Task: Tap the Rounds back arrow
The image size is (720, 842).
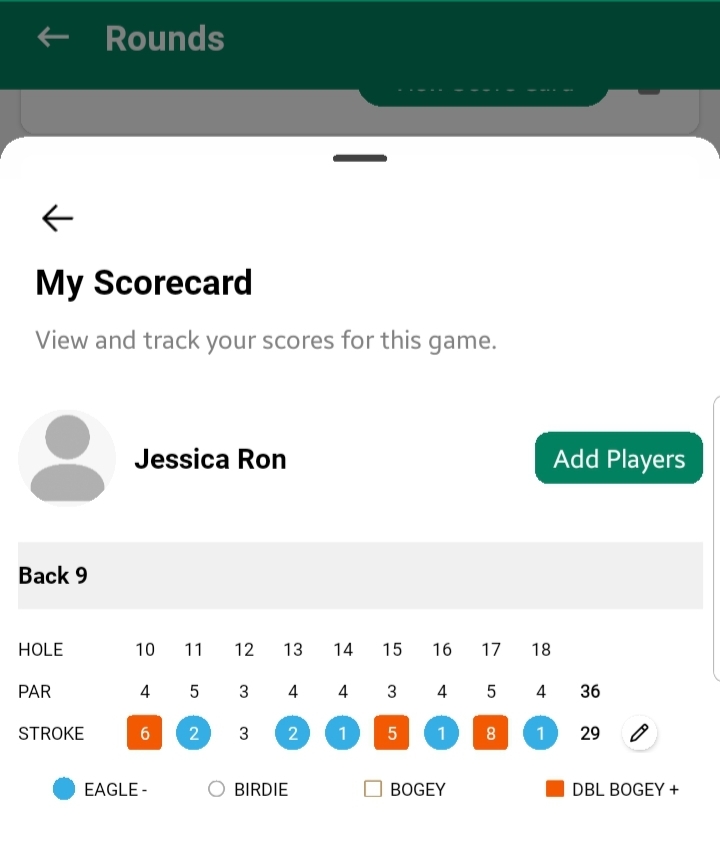Action: [53, 38]
